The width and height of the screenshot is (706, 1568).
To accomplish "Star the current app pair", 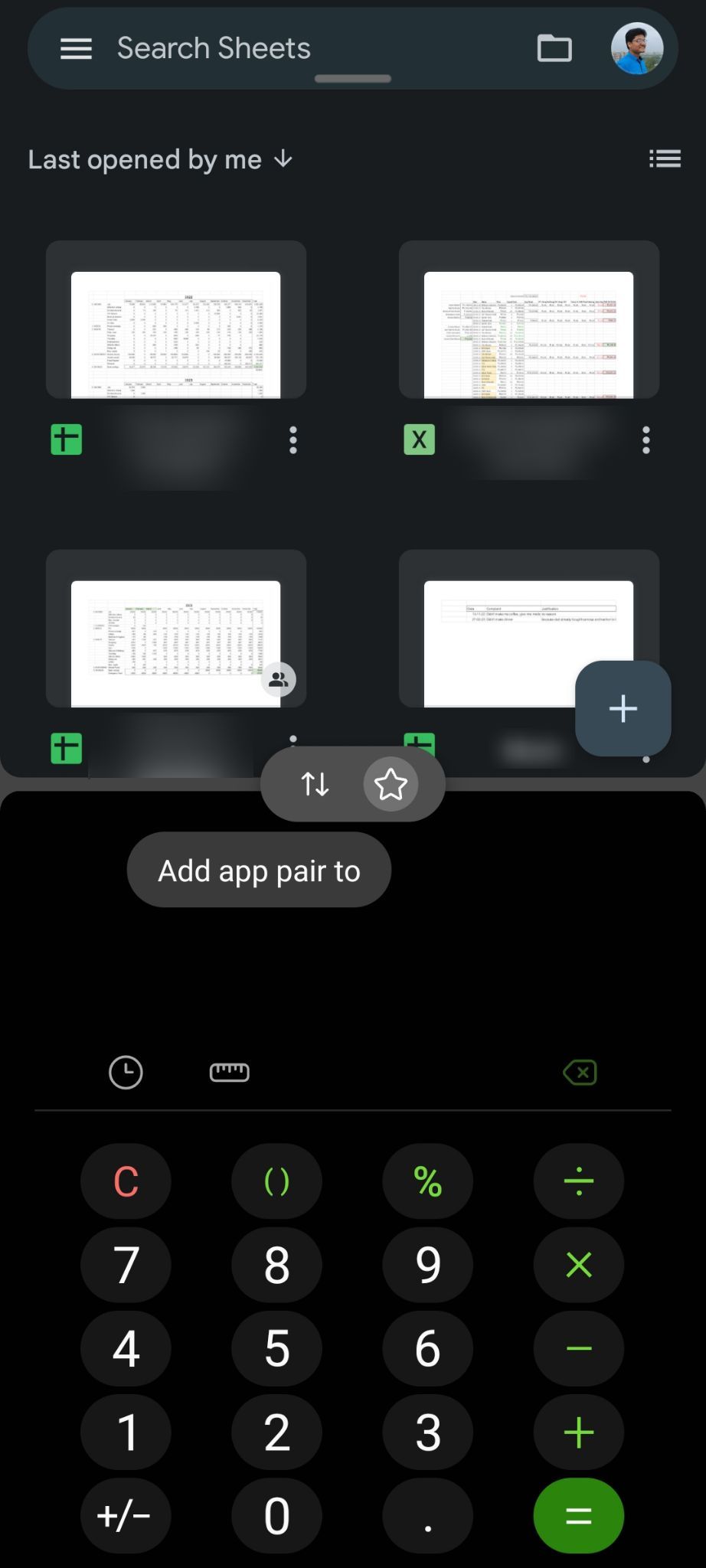I will click(391, 783).
